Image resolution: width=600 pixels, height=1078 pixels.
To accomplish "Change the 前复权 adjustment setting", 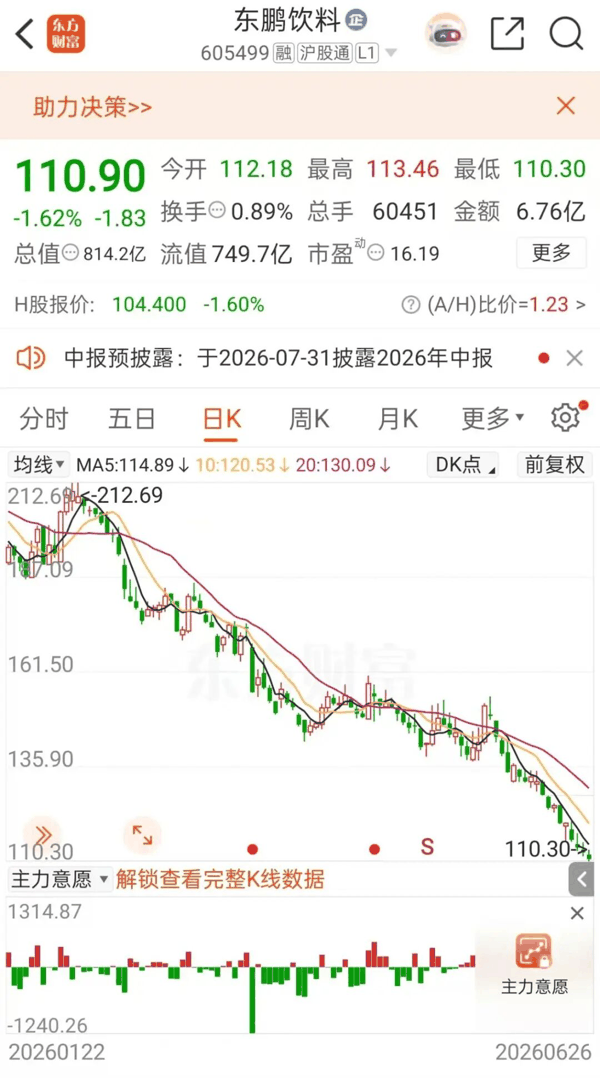I will tap(555, 465).
